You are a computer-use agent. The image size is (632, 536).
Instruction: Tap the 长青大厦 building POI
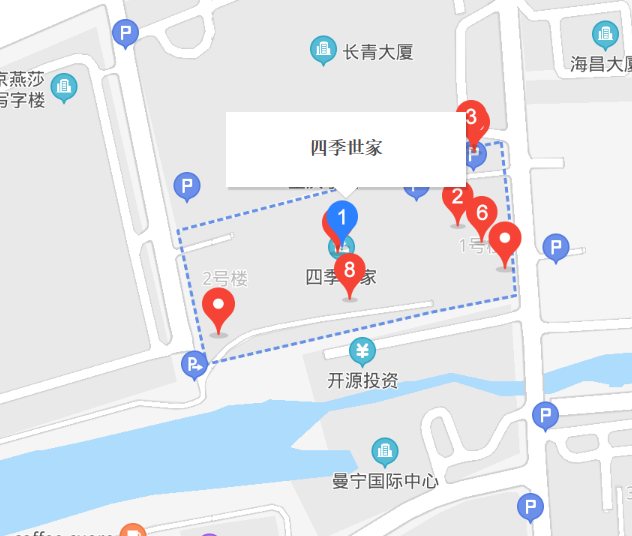coord(322,50)
